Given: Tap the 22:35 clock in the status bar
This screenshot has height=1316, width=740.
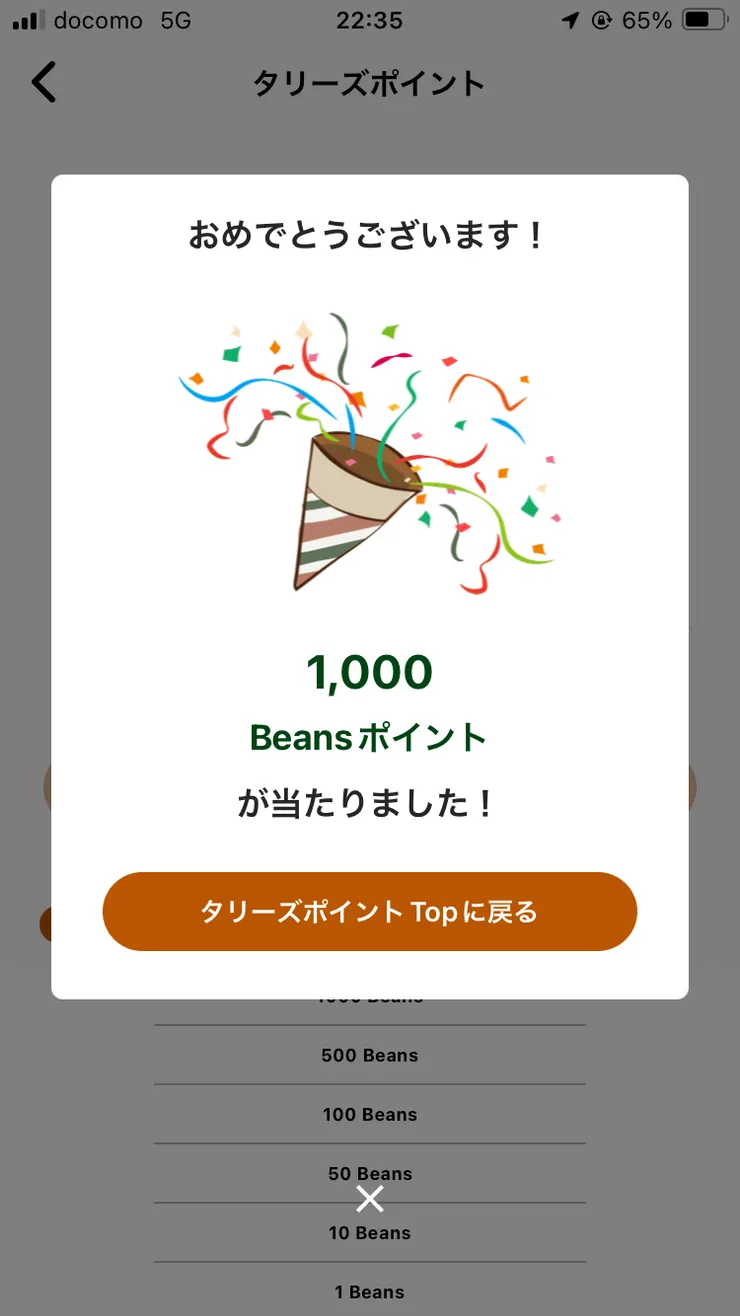Looking at the screenshot, I should click(x=370, y=20).
